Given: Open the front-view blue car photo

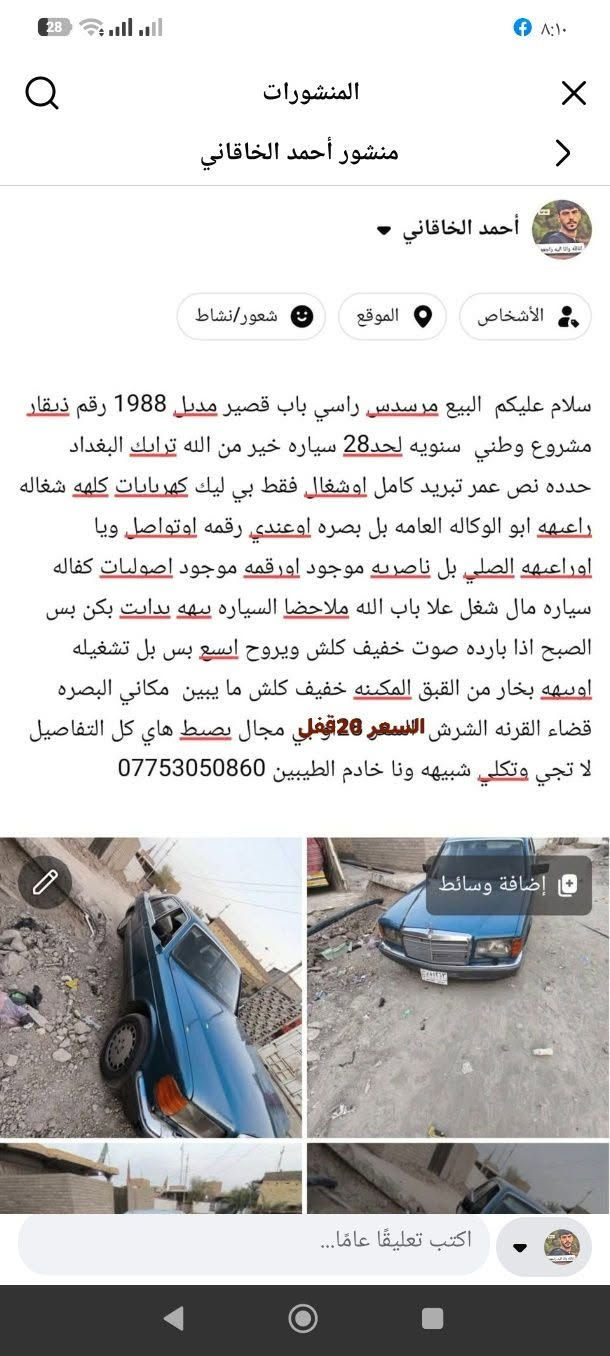Looking at the screenshot, I should (x=458, y=987).
